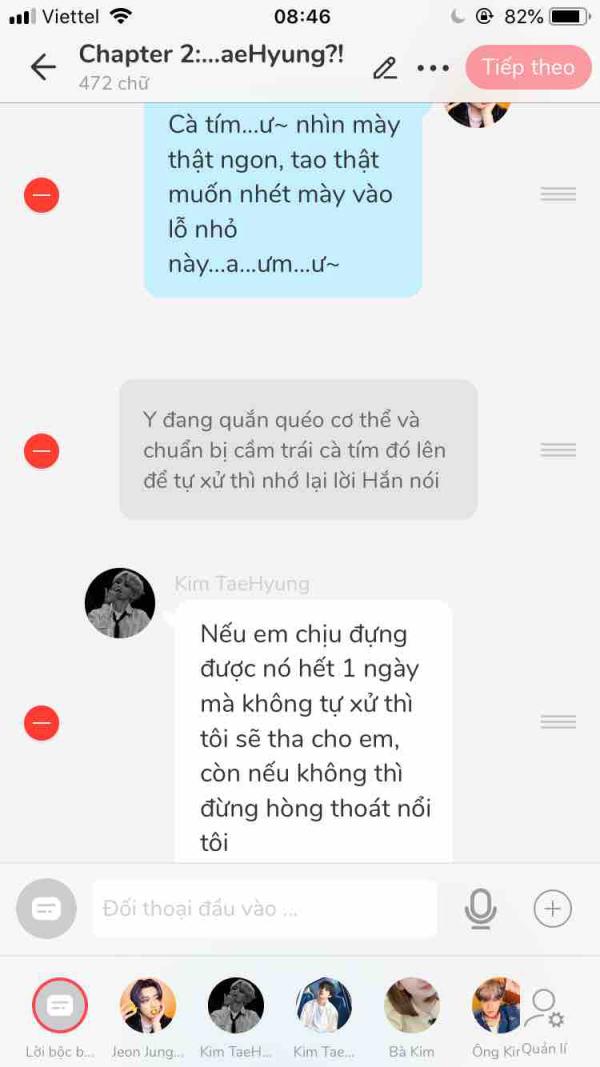Tap the microphone icon

(x=481, y=909)
